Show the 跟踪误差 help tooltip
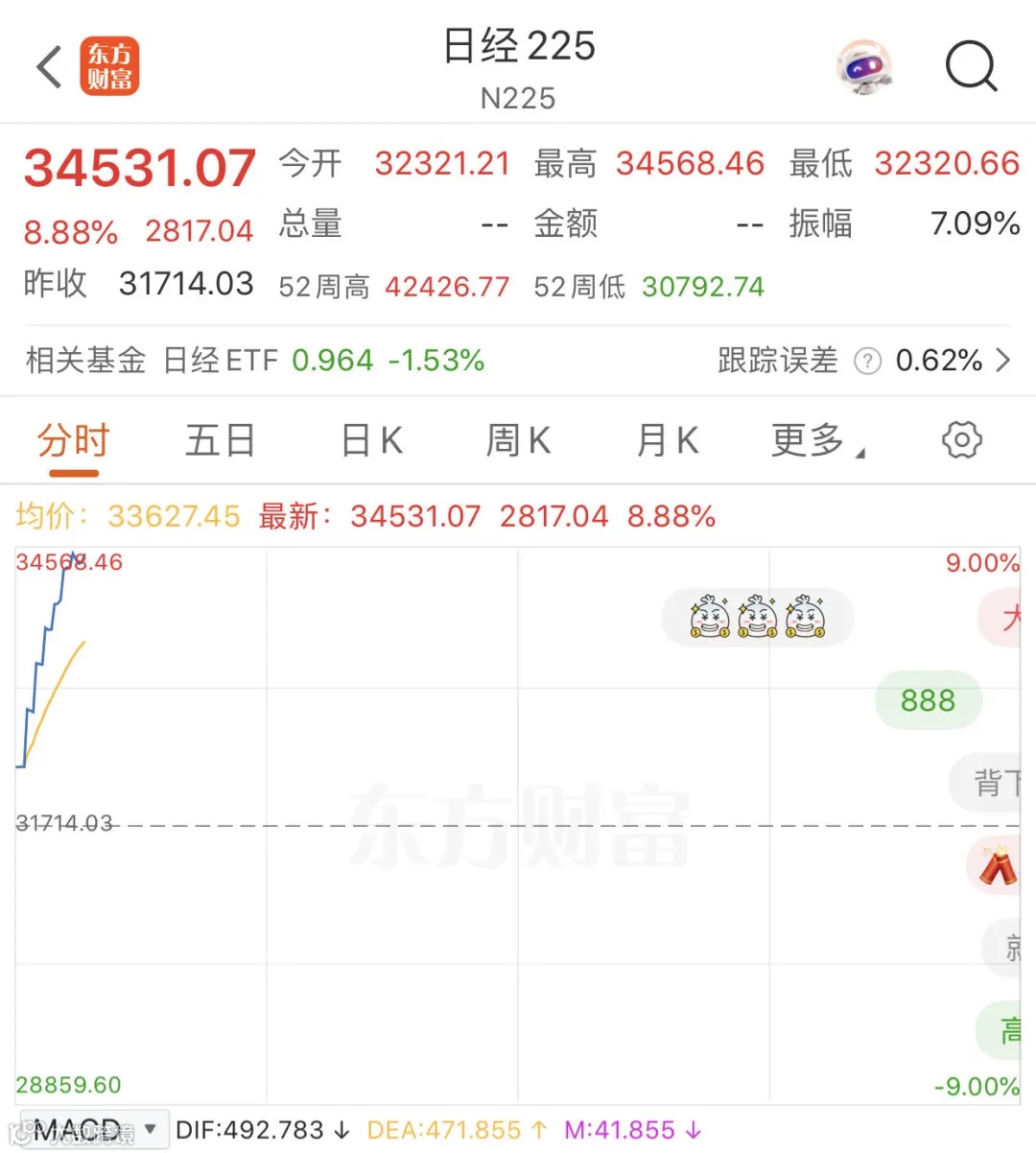Screen dimensions: 1036x1153 [867, 361]
